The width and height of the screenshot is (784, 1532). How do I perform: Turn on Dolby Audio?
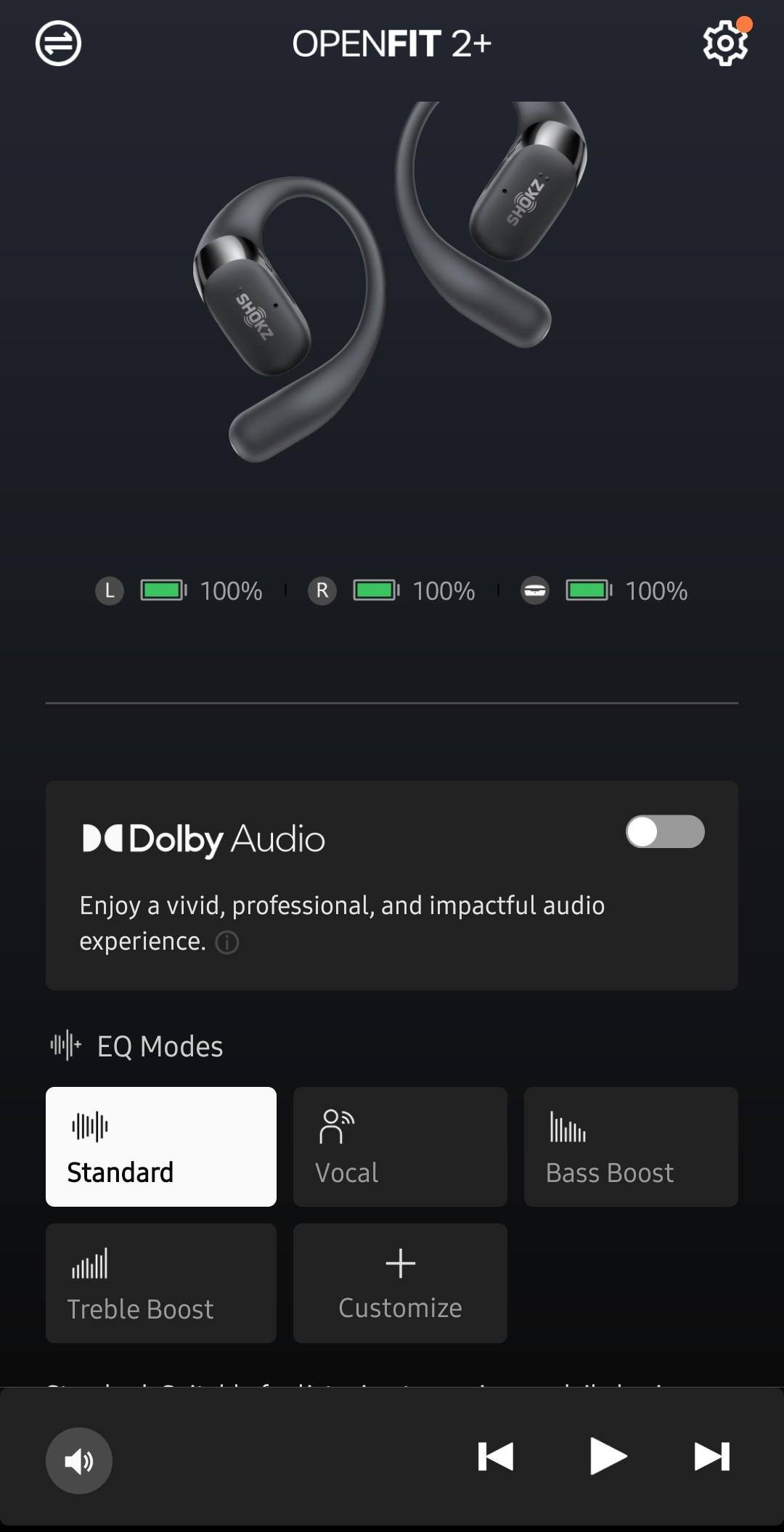tap(665, 832)
